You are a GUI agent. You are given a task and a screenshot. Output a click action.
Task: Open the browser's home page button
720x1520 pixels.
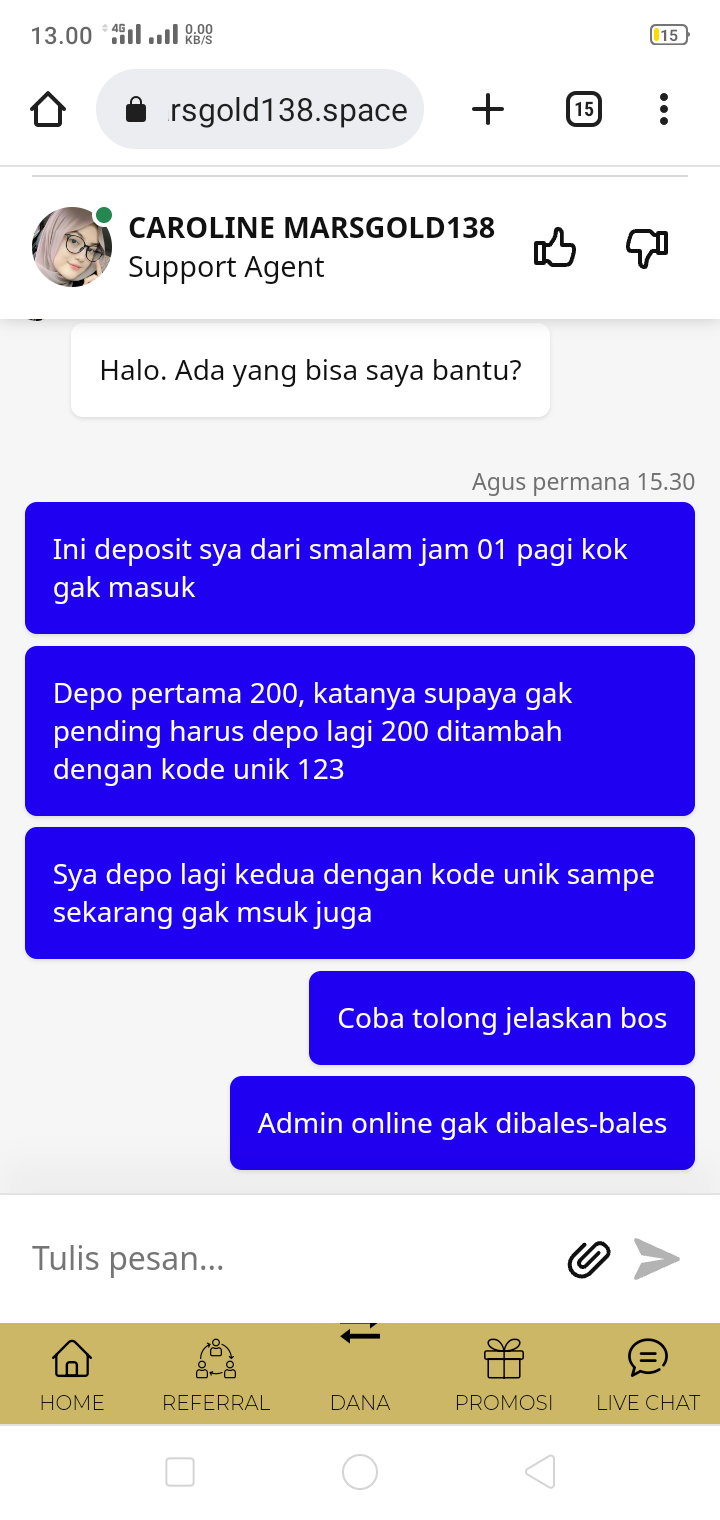pos(48,109)
